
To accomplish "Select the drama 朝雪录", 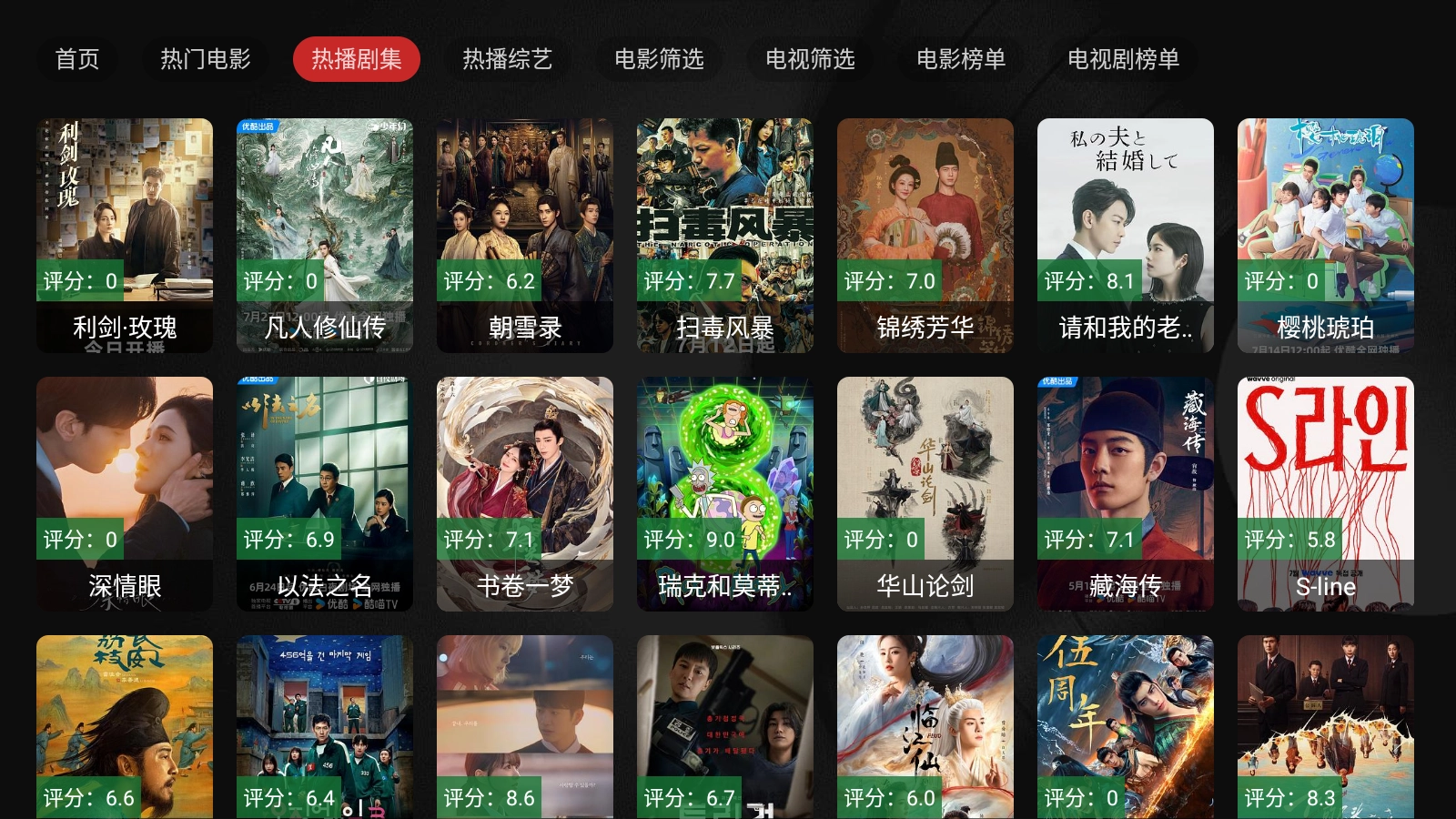I will point(525,235).
